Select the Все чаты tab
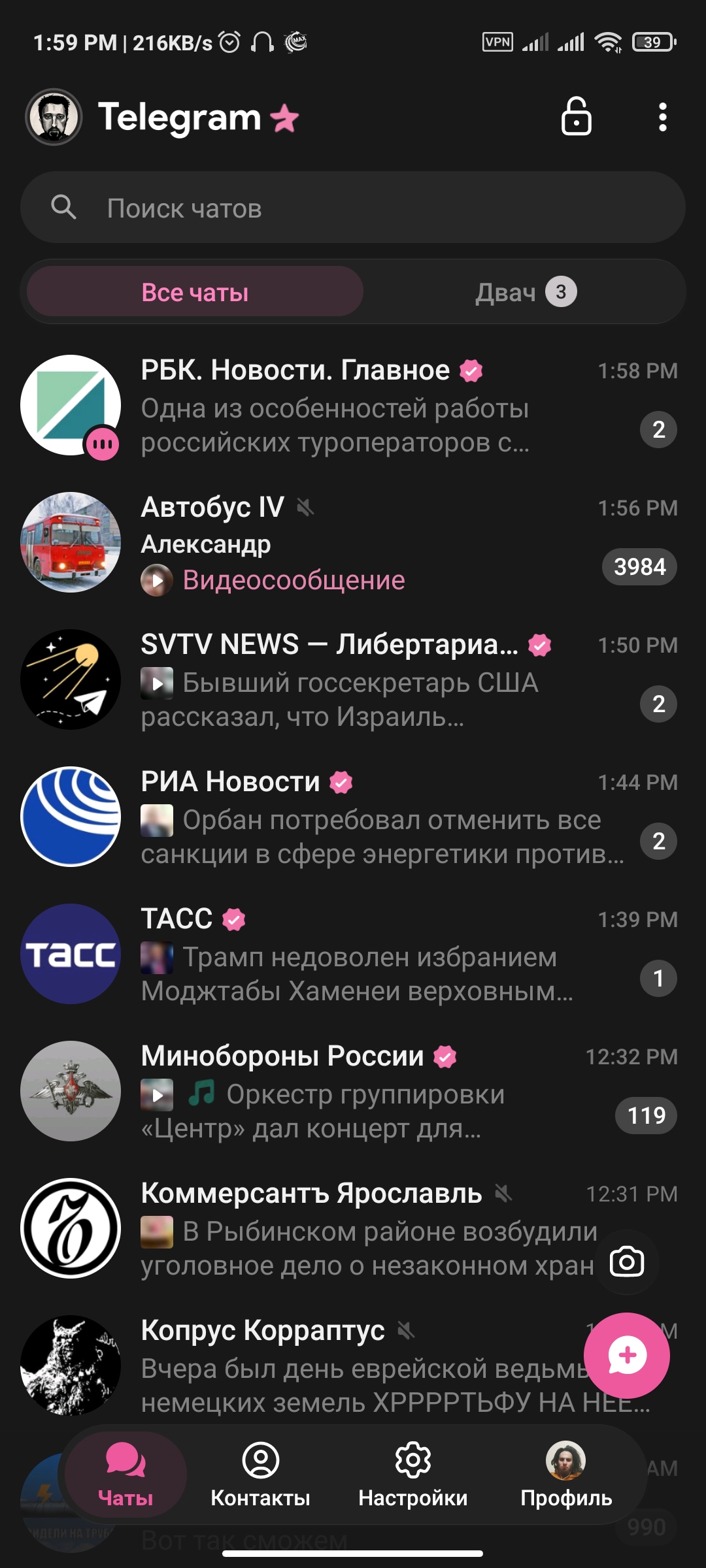Screen dimensions: 706x1568 pos(195,292)
